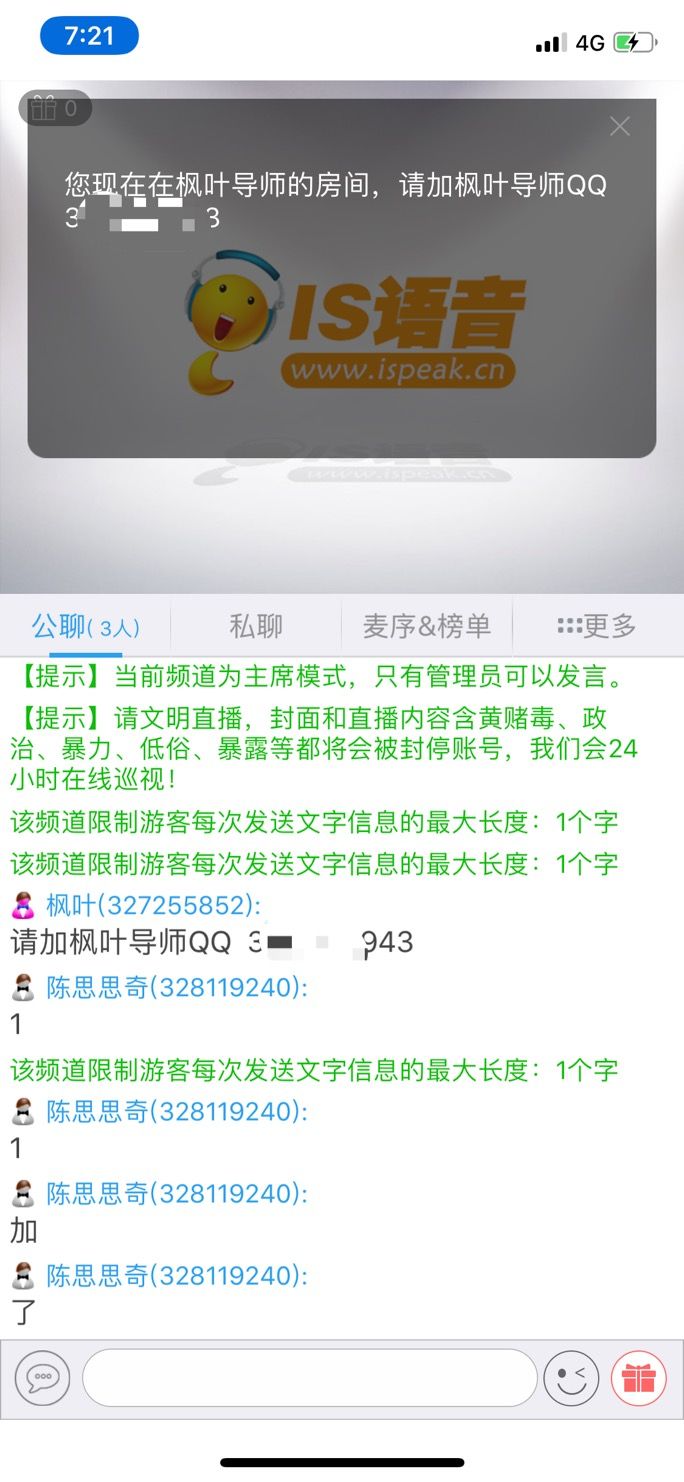
Task: Tap the message input field
Action: coord(310,1378)
